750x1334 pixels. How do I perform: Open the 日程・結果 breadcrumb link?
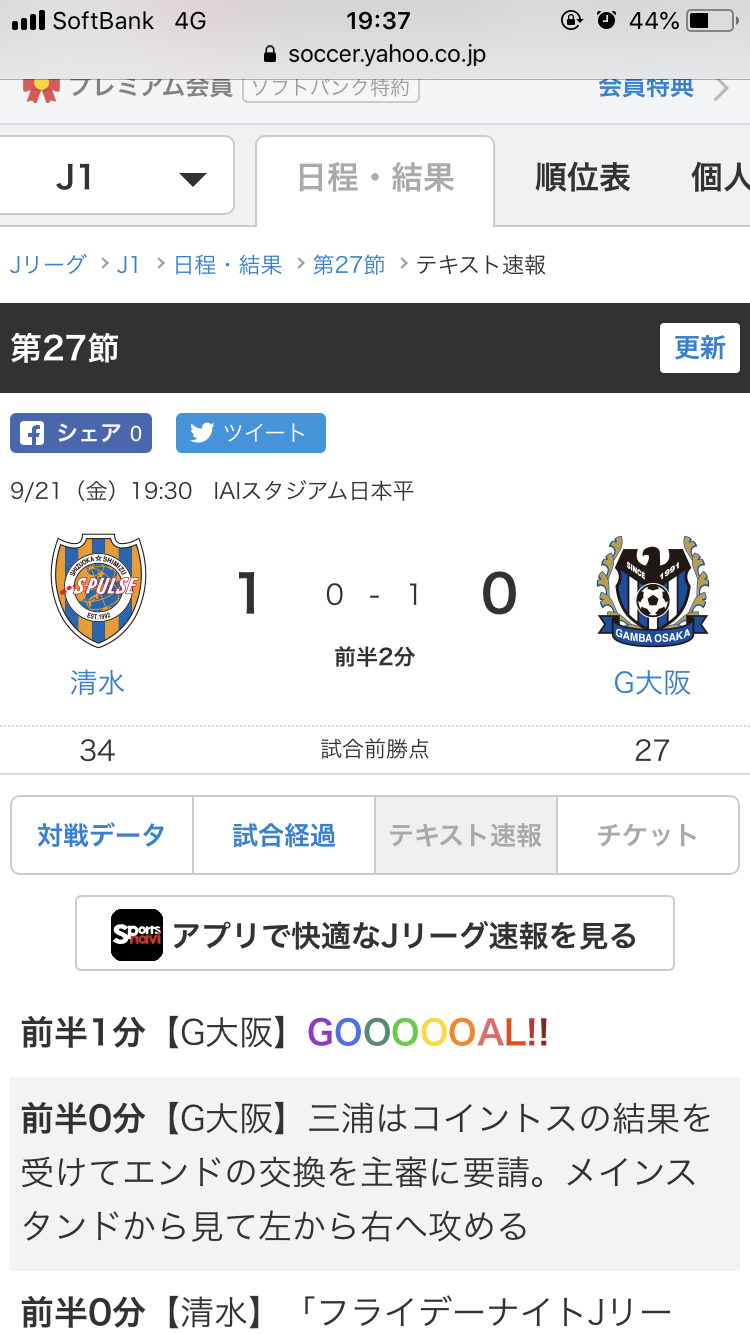[x=228, y=265]
